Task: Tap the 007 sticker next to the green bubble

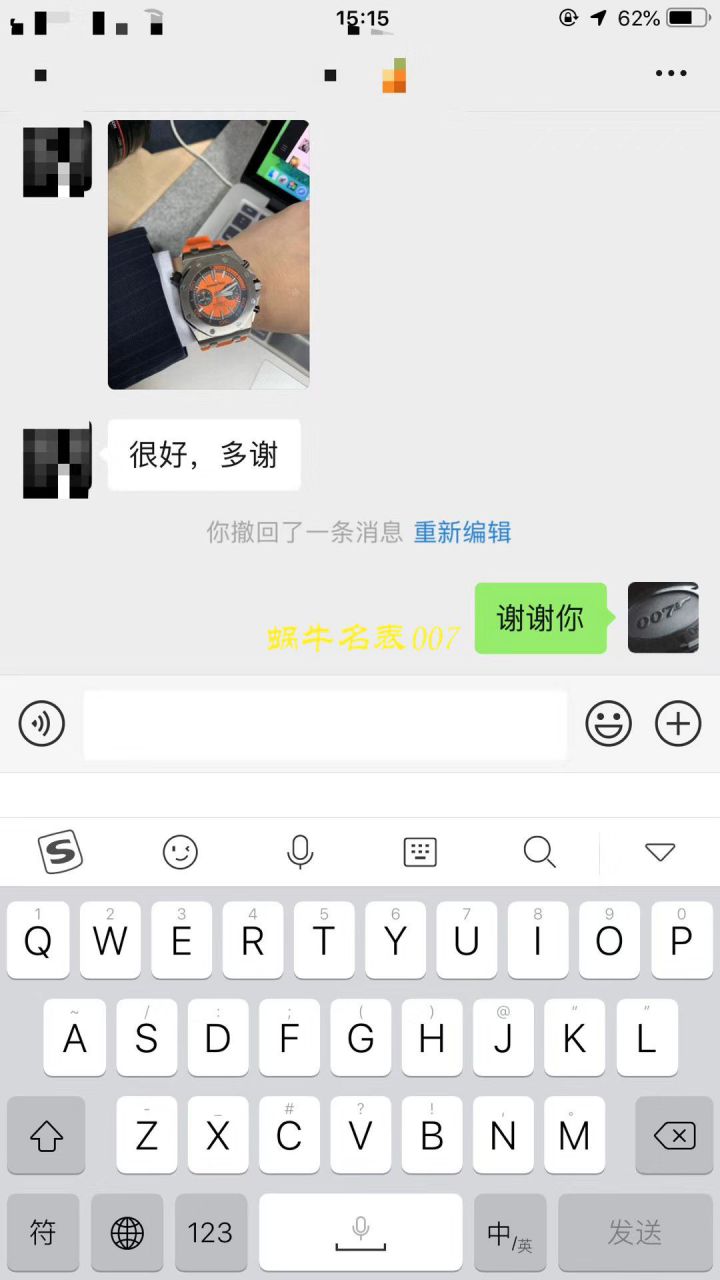Action: (x=663, y=618)
